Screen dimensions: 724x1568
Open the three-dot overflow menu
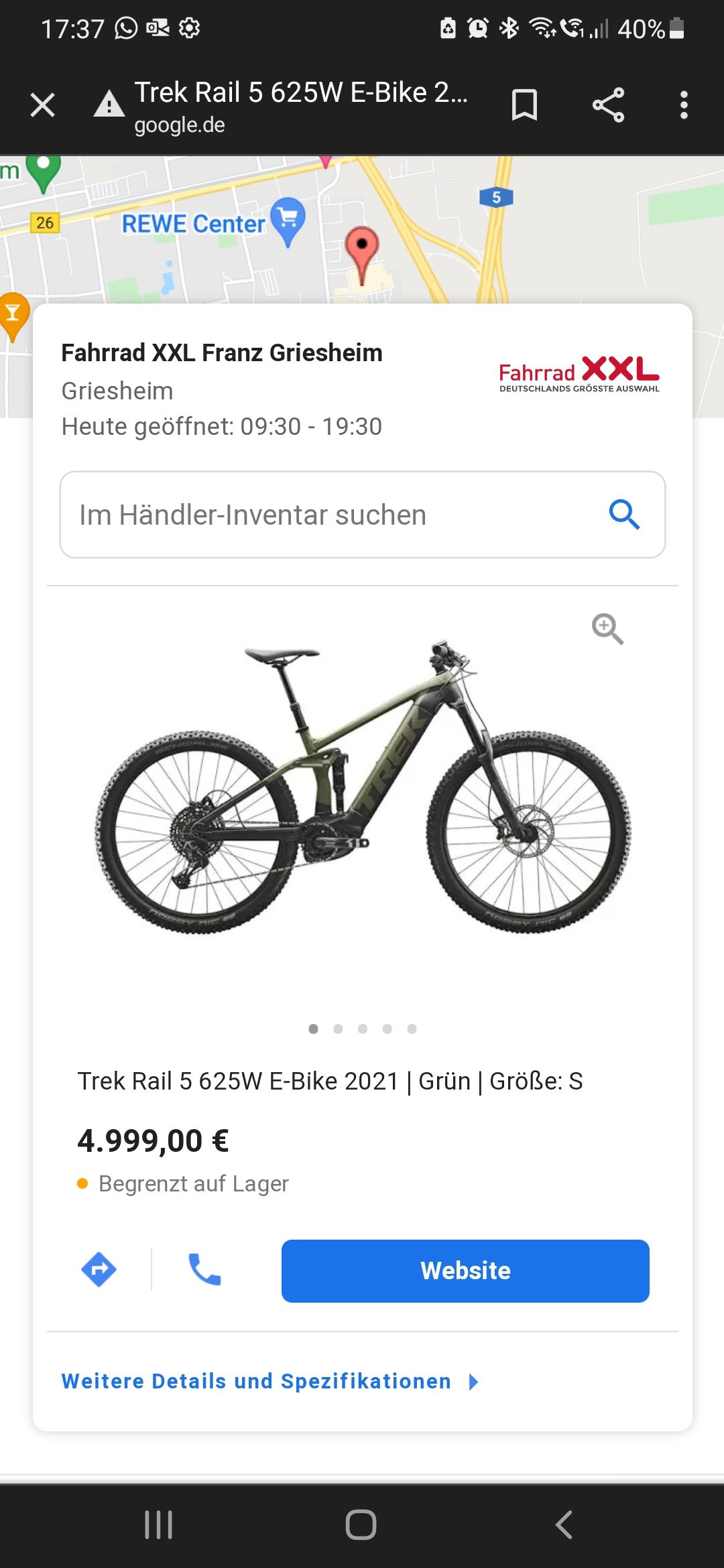point(684,105)
